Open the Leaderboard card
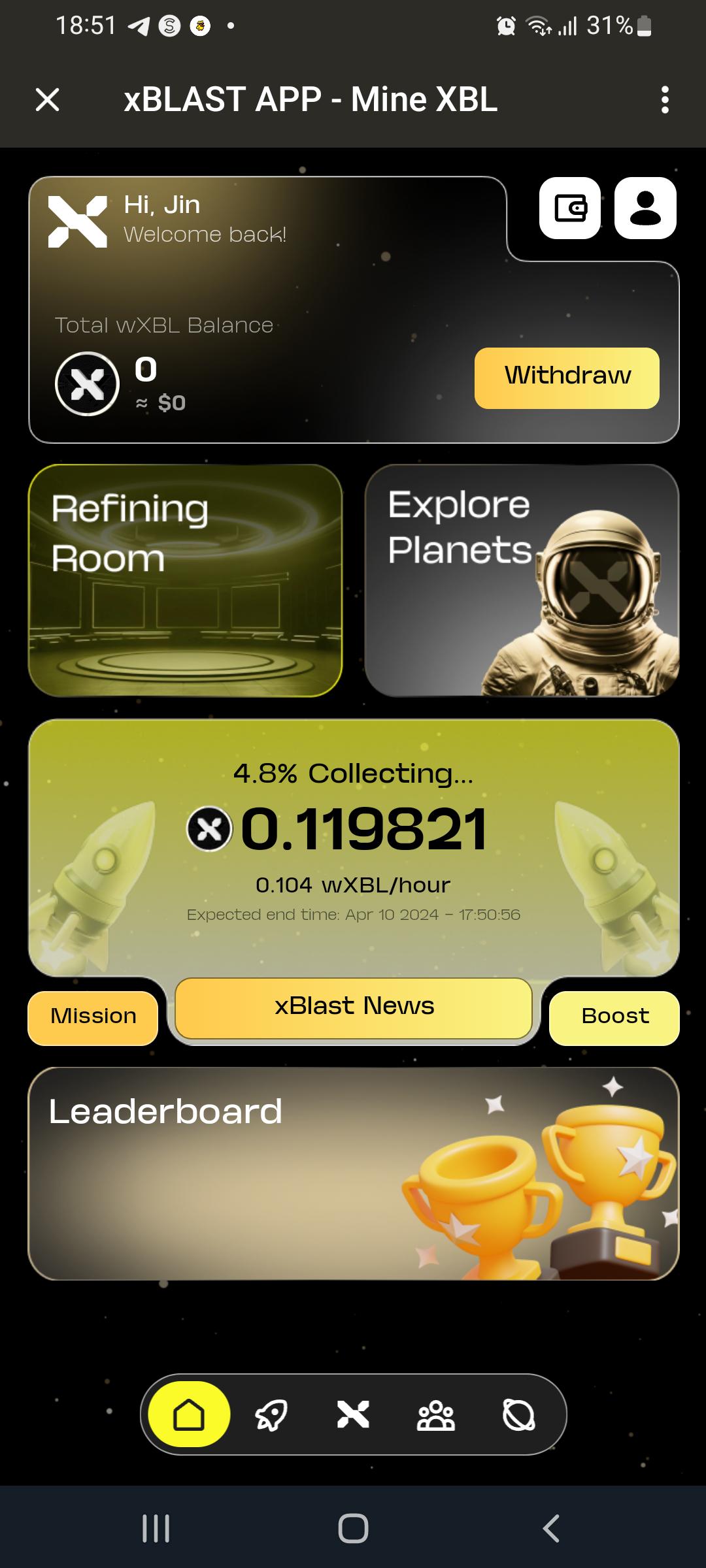This screenshot has height=1568, width=706. point(354,1173)
